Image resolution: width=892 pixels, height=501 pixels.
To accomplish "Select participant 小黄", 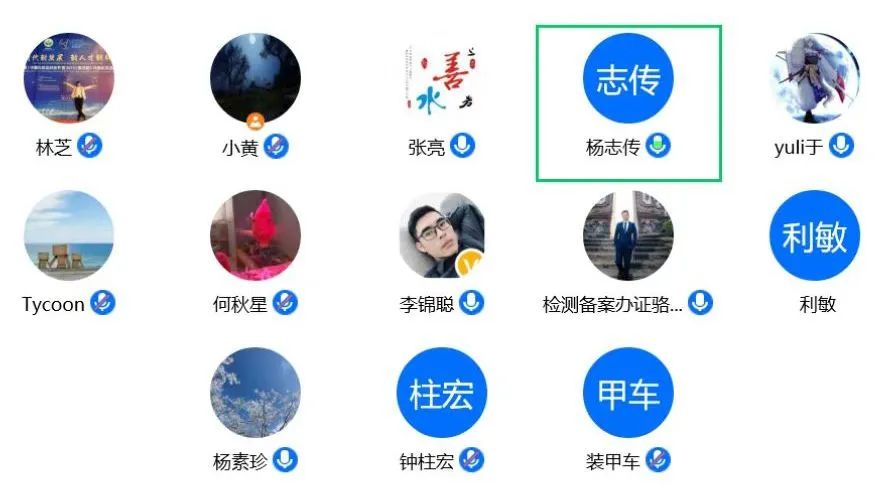I will point(255,79).
